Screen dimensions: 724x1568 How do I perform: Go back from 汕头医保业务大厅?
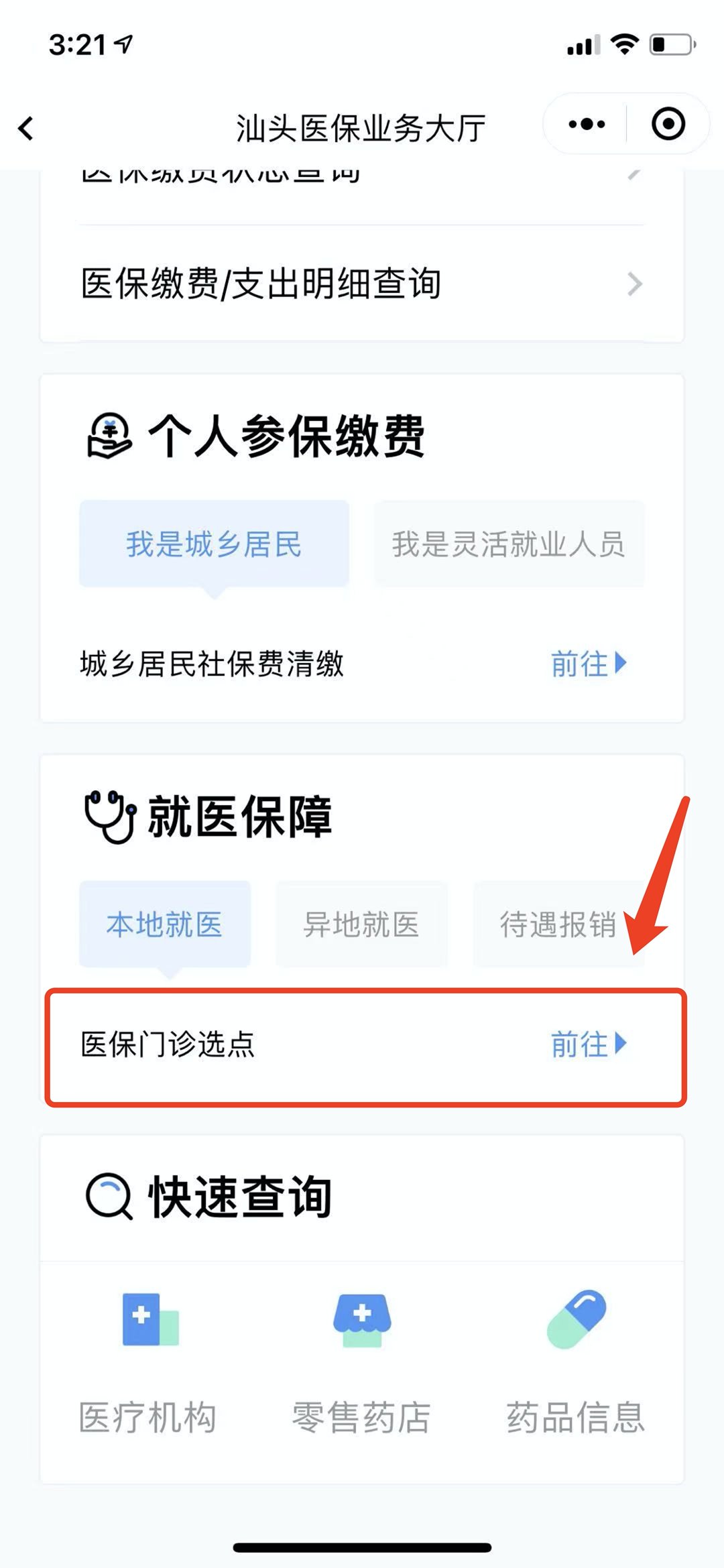click(x=27, y=128)
